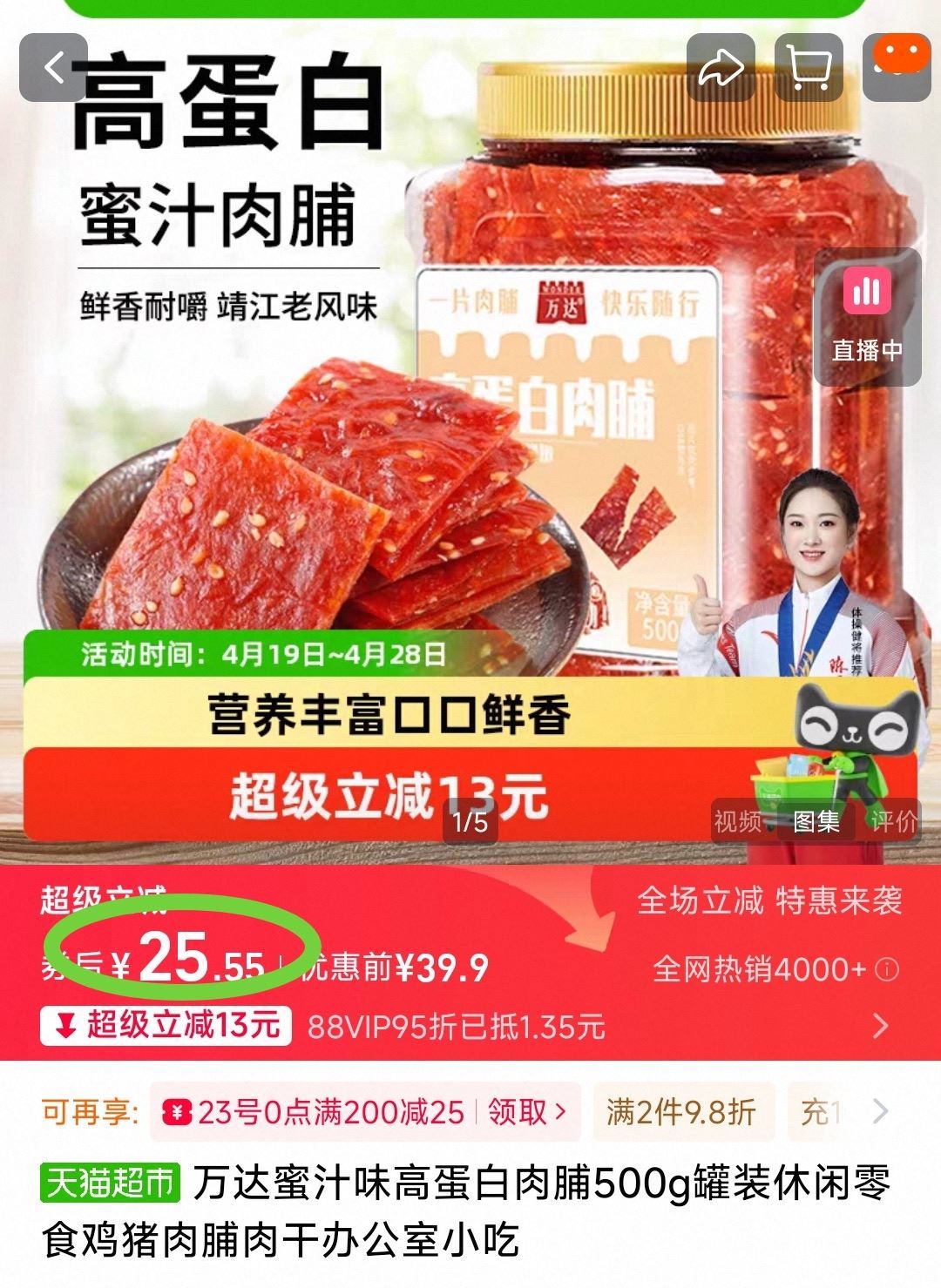Show info about 全网热销4000+
941x1288 pixels.
[886, 969]
